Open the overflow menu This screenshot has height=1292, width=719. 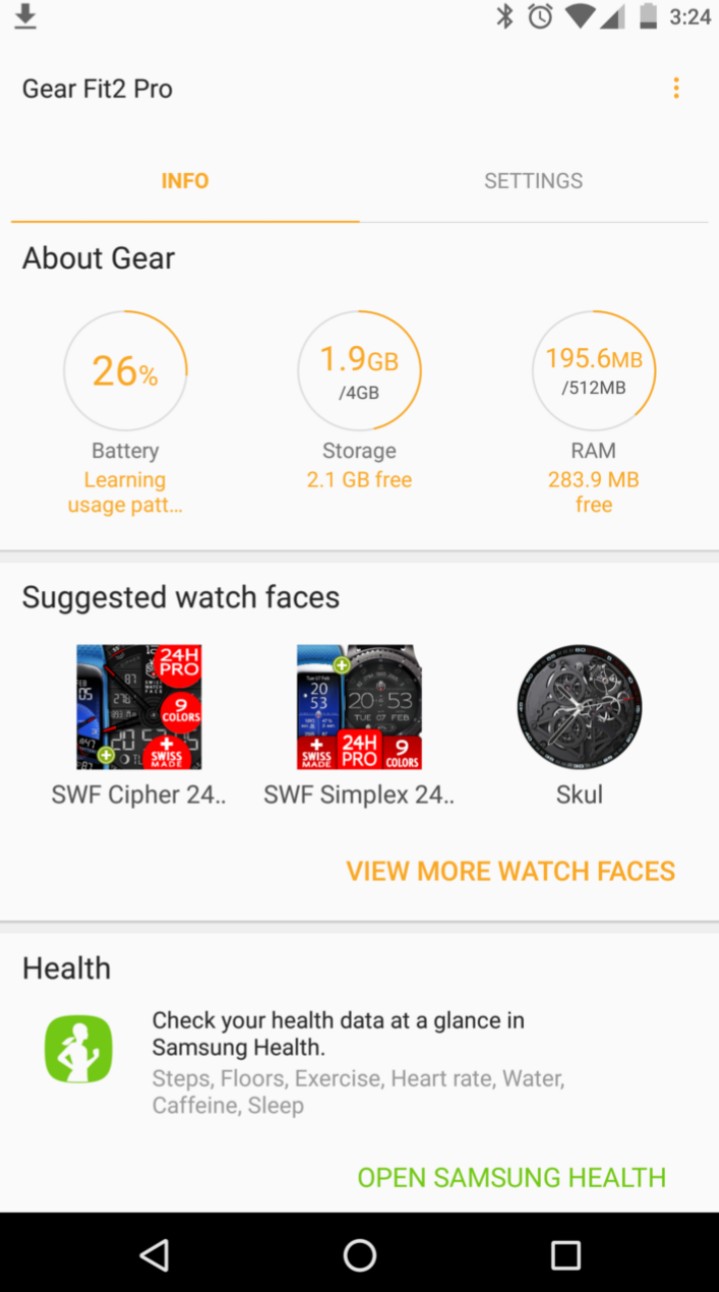point(676,88)
